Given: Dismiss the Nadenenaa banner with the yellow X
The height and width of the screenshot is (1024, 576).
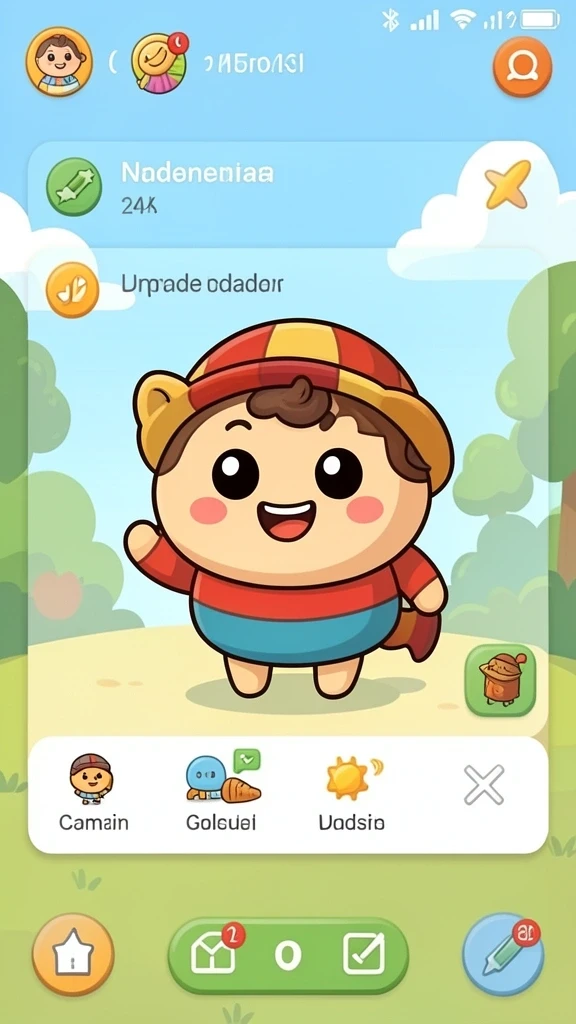Looking at the screenshot, I should point(507,185).
